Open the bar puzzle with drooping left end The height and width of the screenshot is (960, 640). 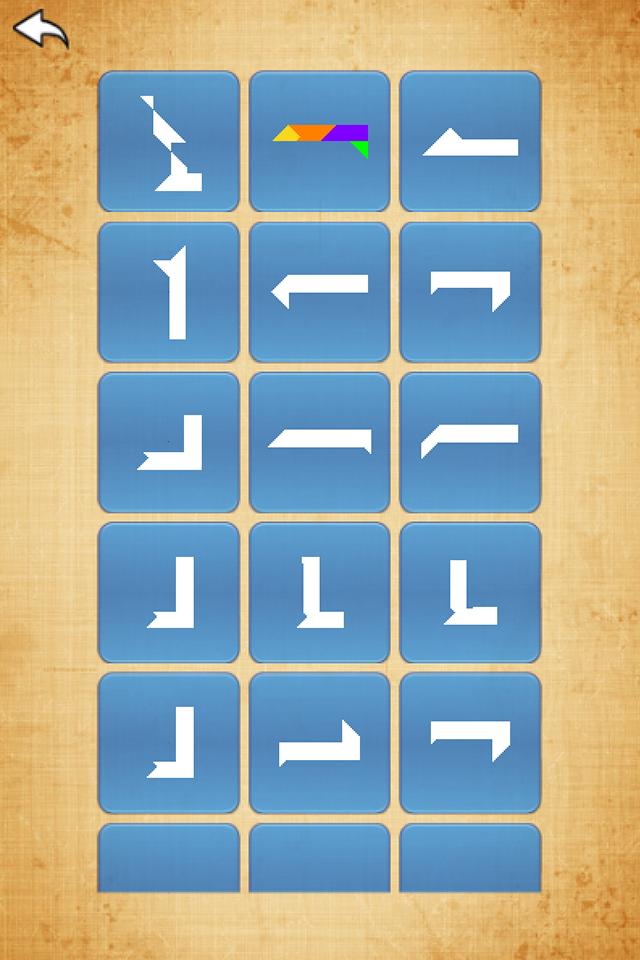click(470, 442)
